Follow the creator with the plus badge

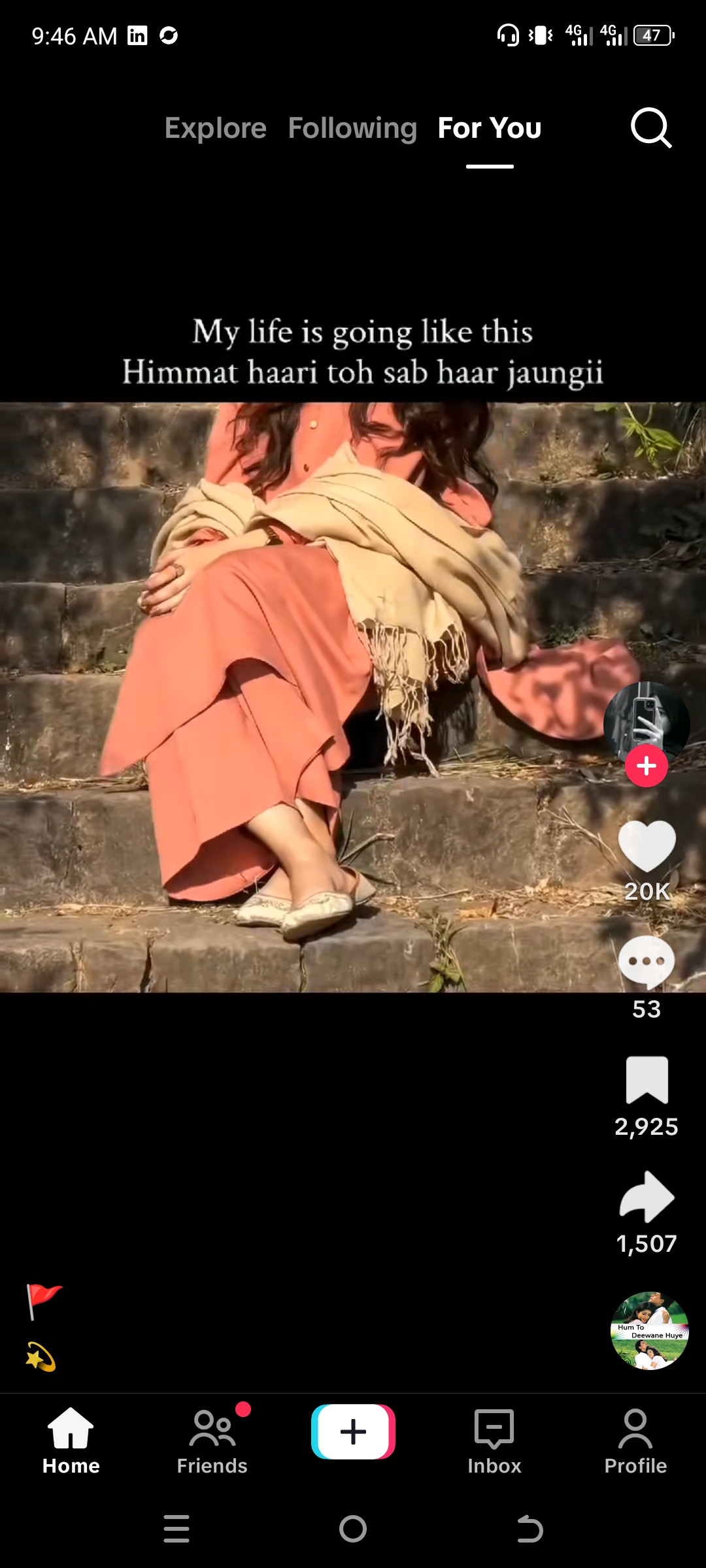(x=646, y=766)
